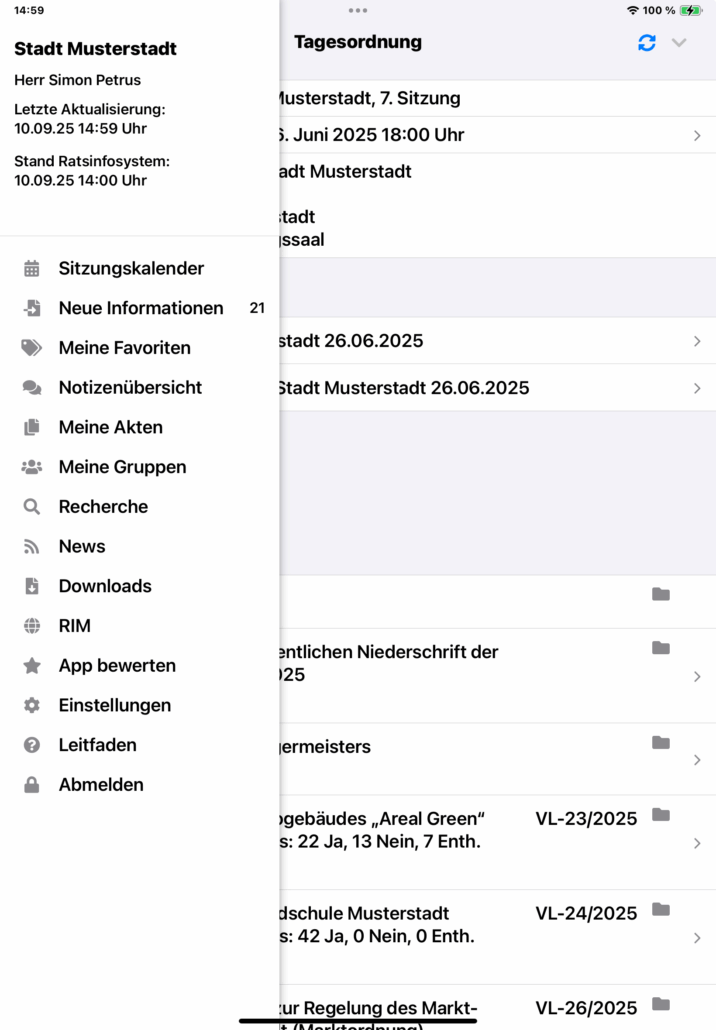
Task: Open the News section
Action: pos(82,546)
